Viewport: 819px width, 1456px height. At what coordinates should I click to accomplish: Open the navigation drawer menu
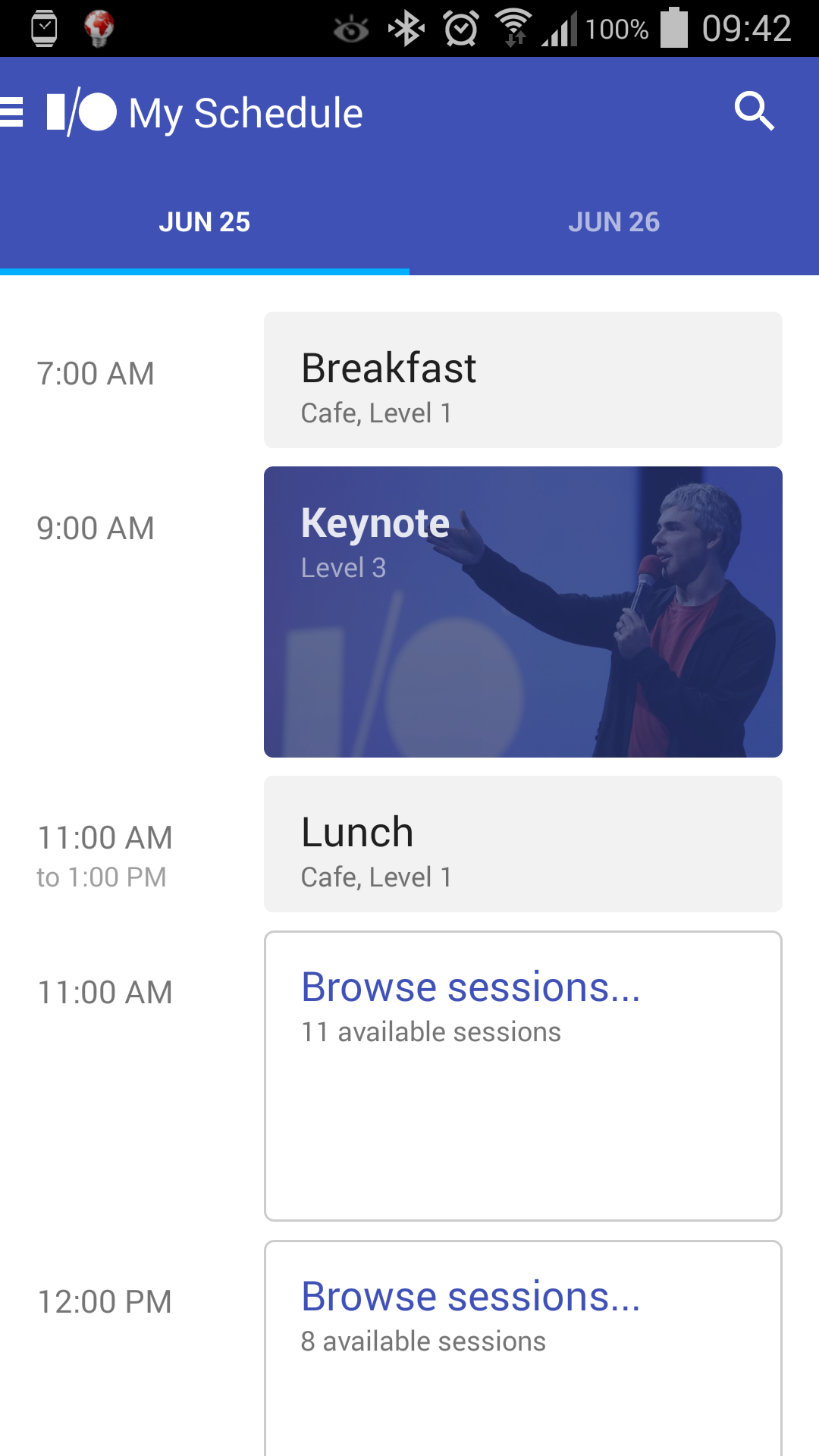click(12, 112)
